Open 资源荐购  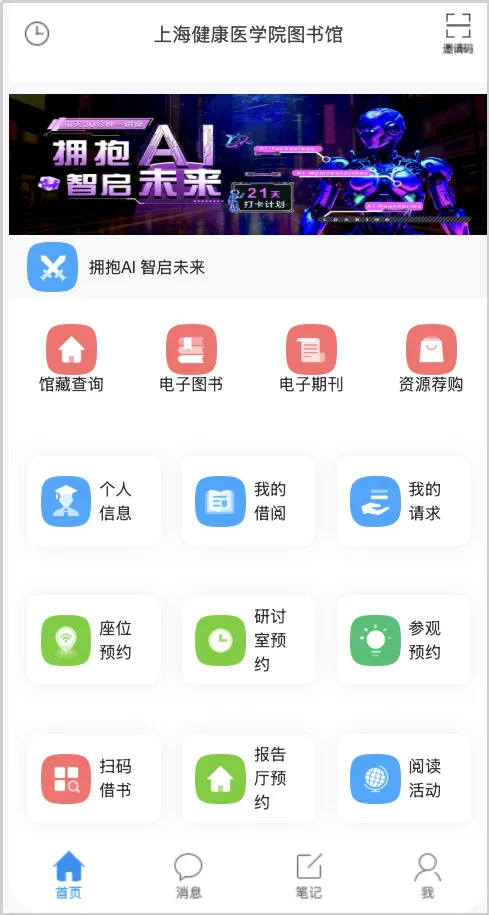(431, 359)
